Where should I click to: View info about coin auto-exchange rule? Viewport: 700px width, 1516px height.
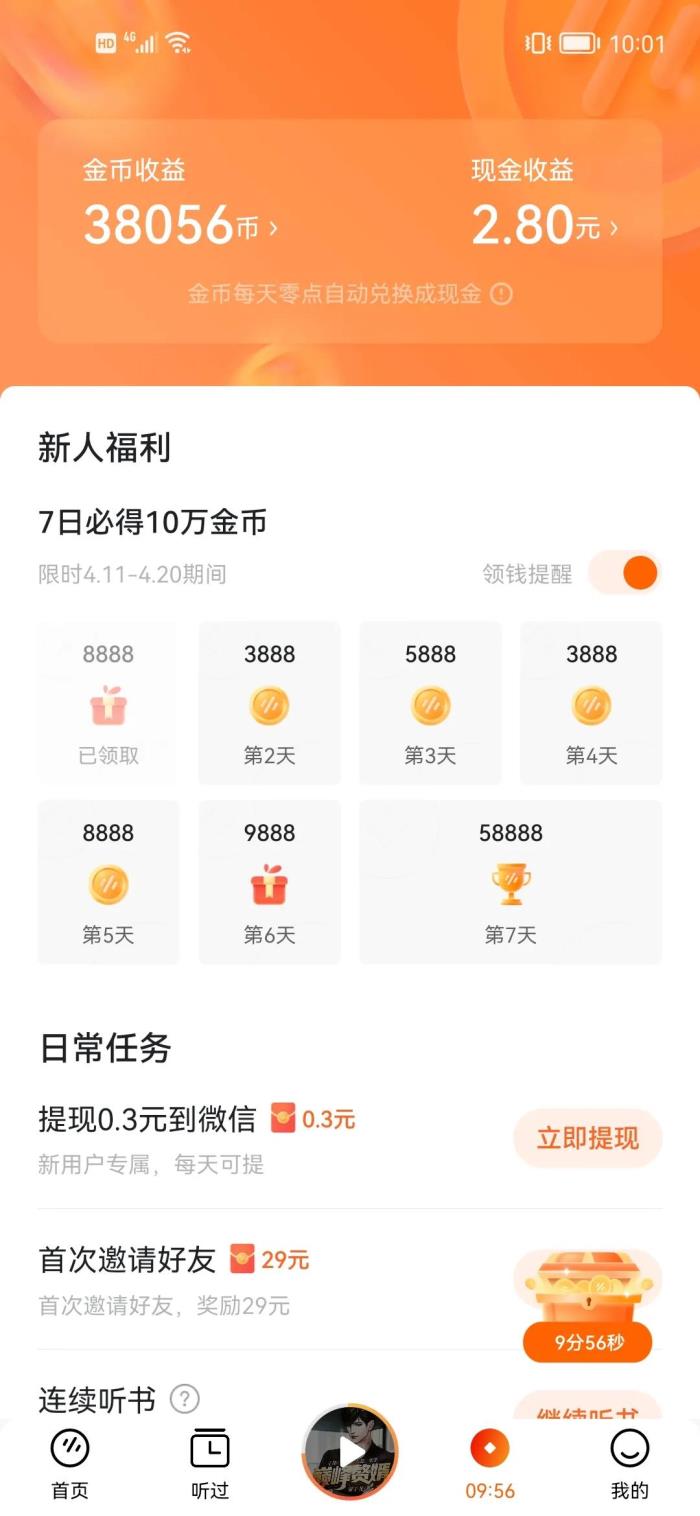pos(502,294)
